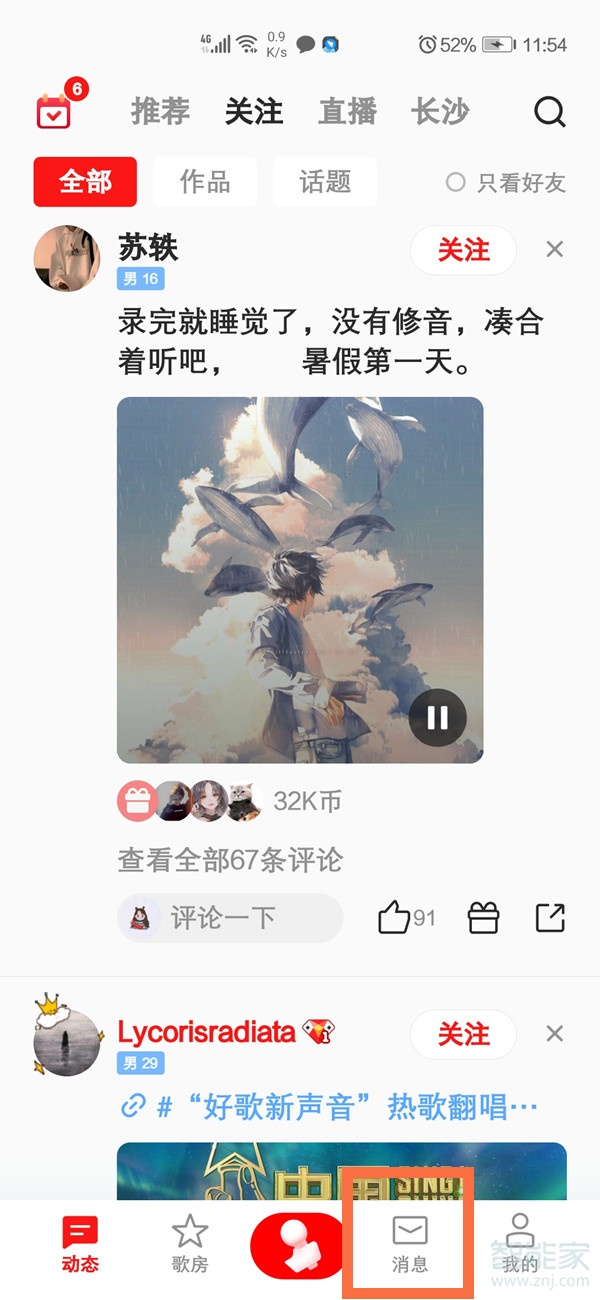The height and width of the screenshot is (1300, 600).
Task: Go to the 歌房 tab
Action: pos(189,1243)
